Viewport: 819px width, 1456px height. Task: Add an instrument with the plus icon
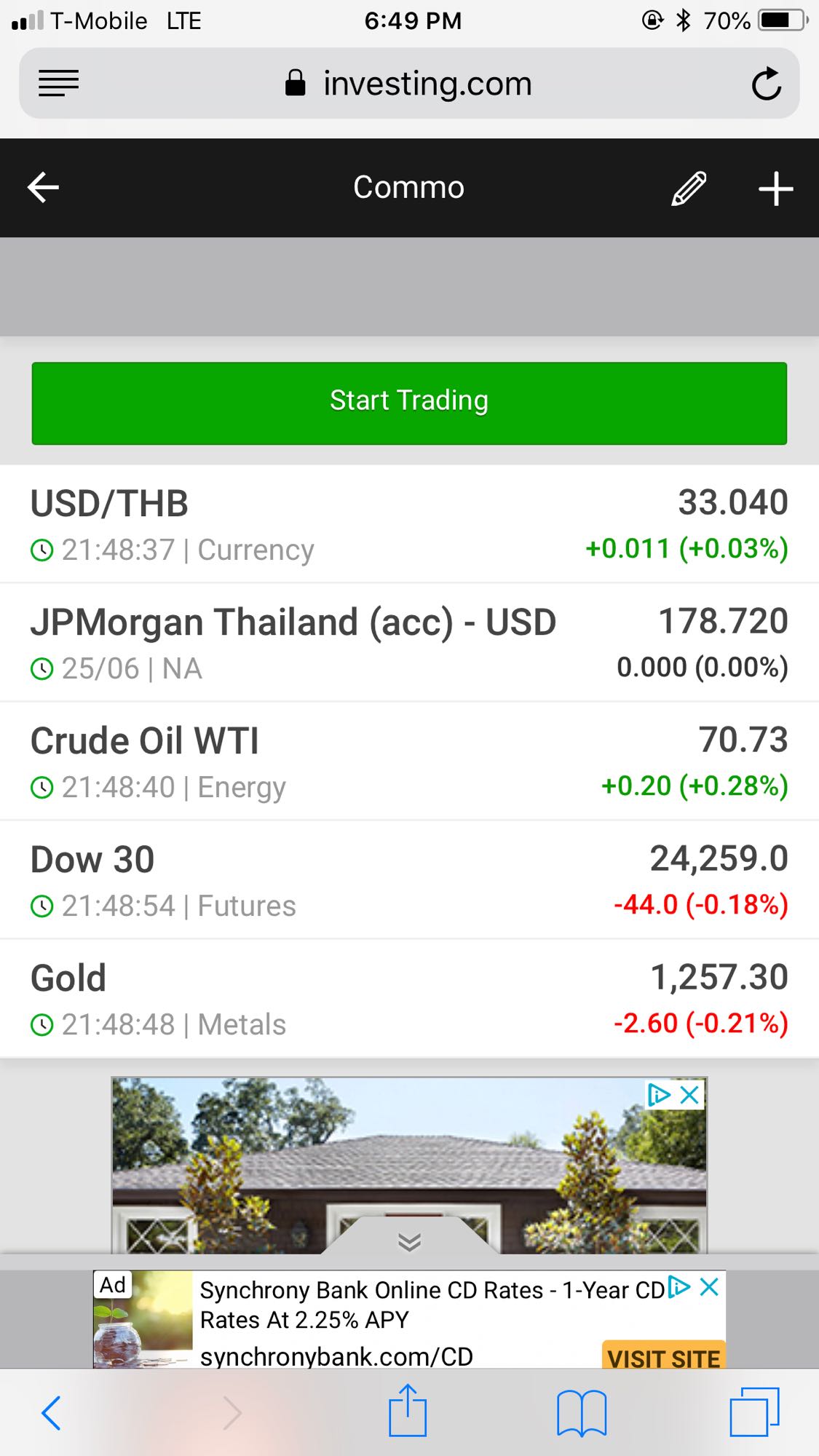coord(775,189)
